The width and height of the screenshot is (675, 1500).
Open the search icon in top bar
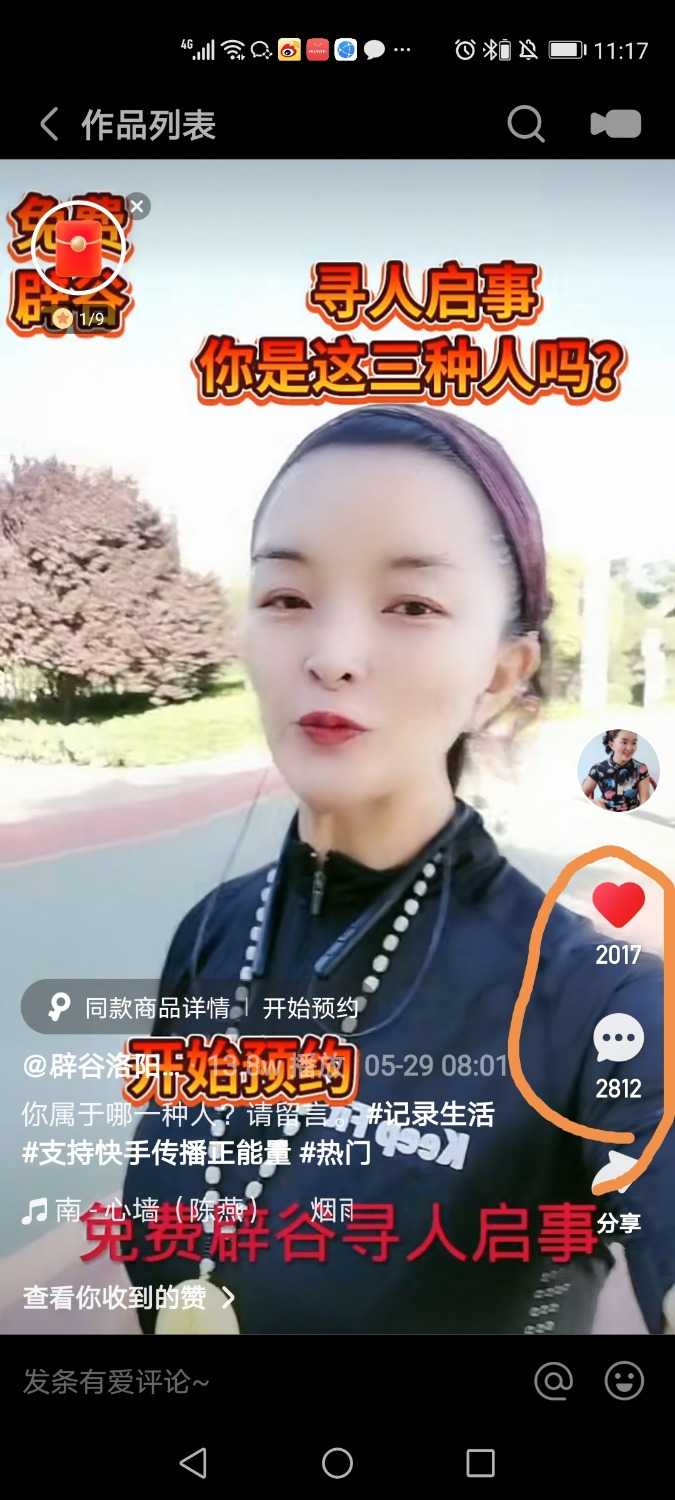[526, 125]
